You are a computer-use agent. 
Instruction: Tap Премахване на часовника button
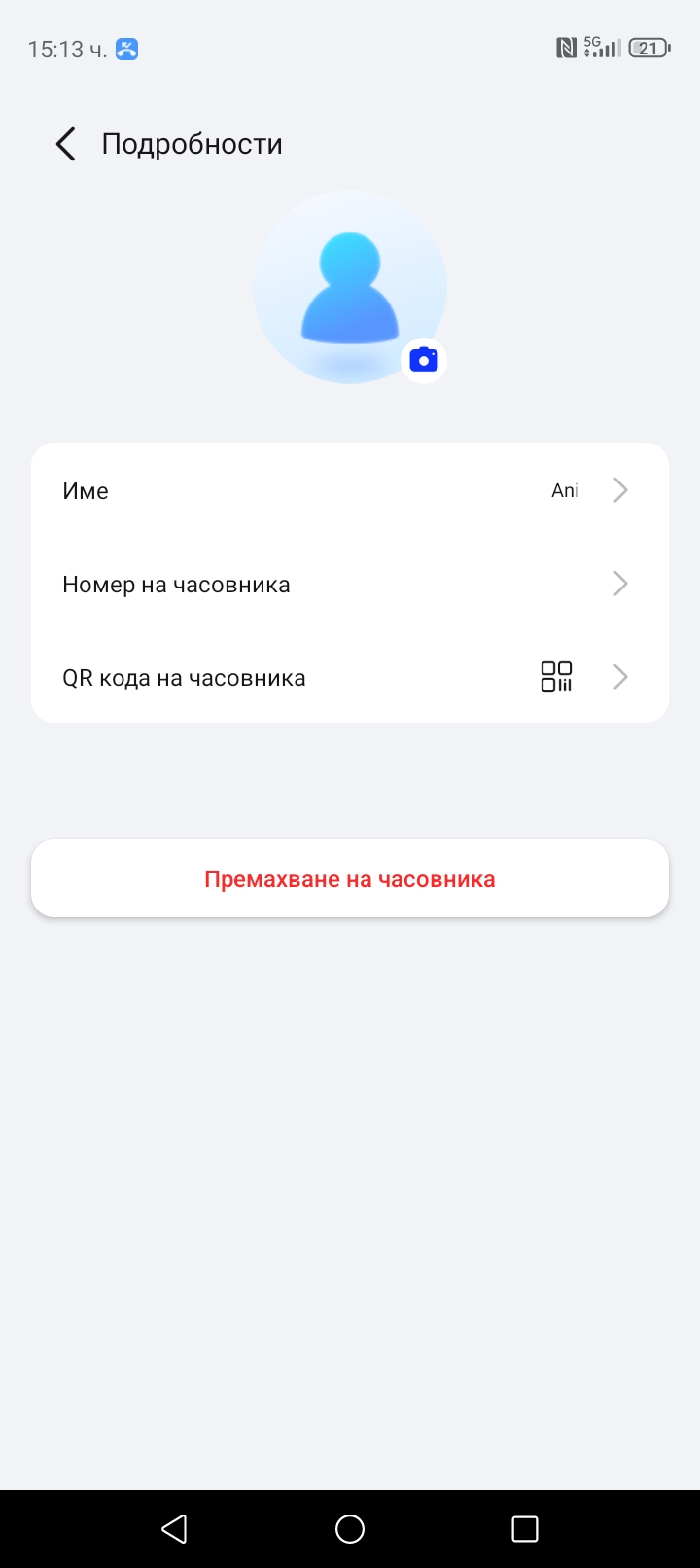pos(350,878)
